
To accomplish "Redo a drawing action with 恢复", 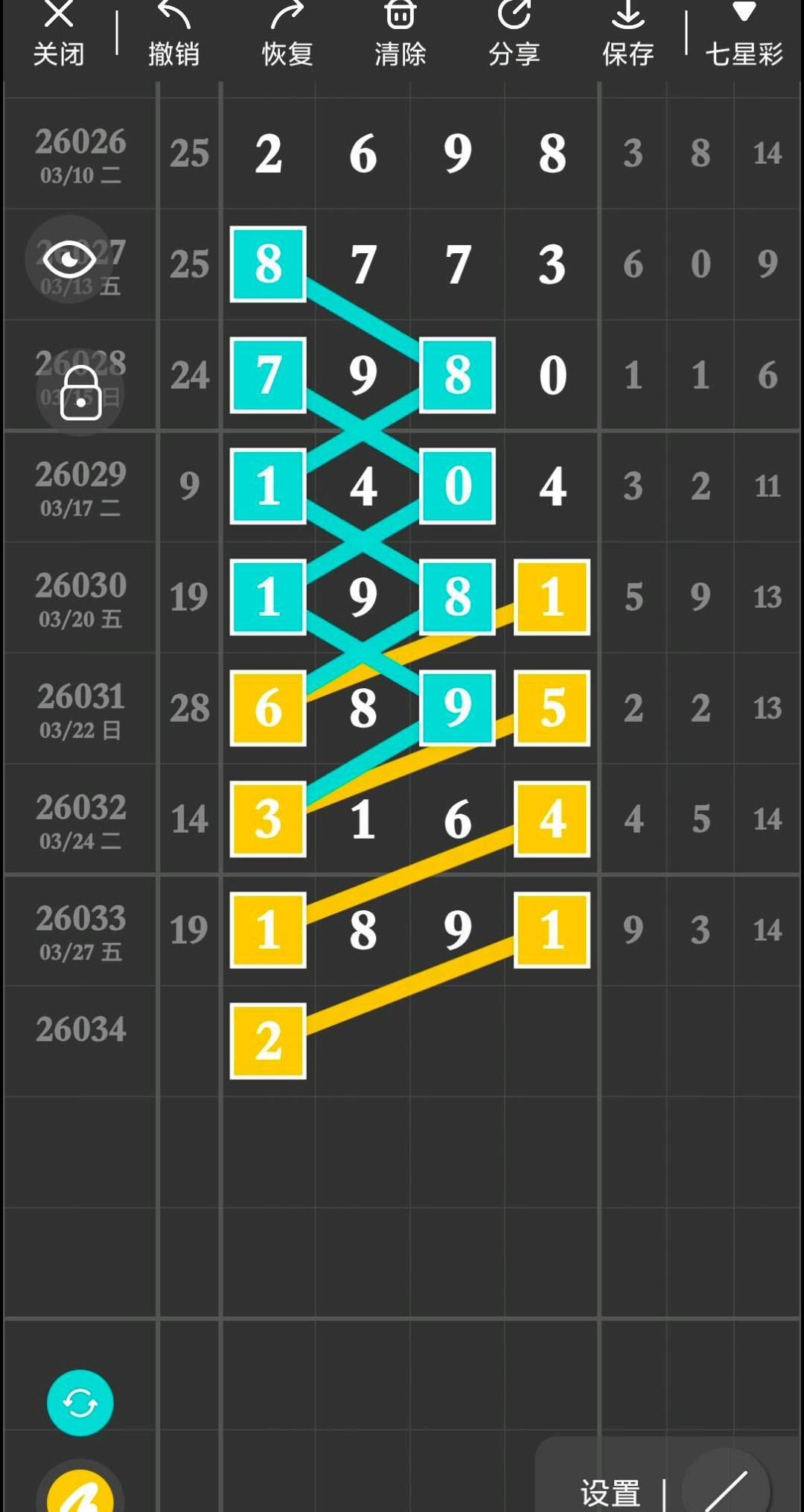I will coord(287,34).
